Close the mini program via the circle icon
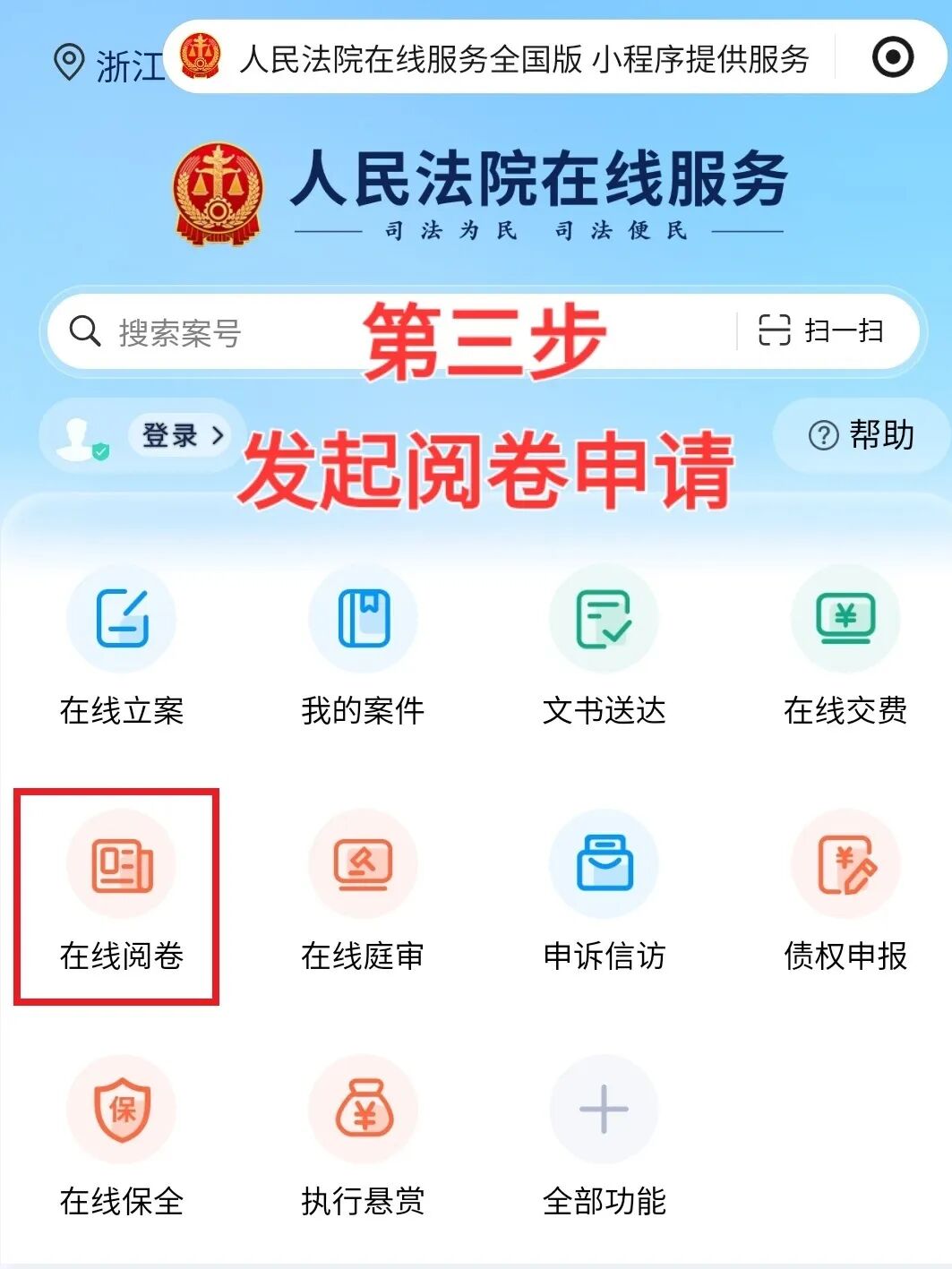This screenshot has width=952, height=1269. click(x=892, y=58)
